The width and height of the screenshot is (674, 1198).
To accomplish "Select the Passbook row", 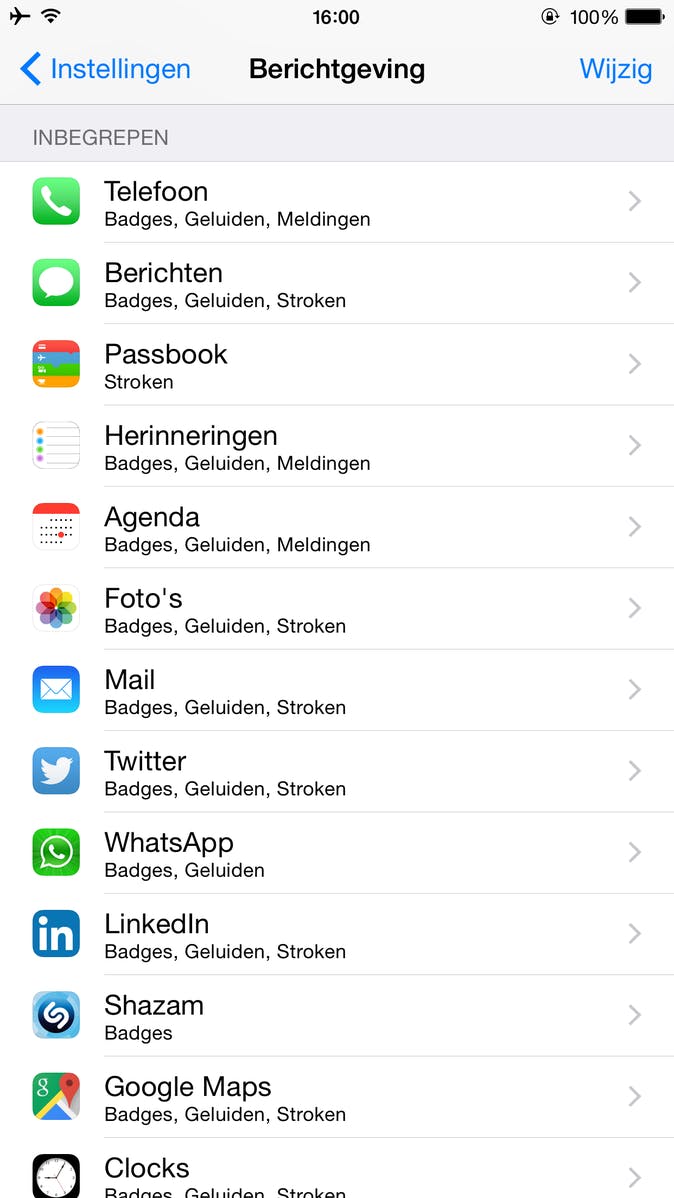I will pos(337,365).
